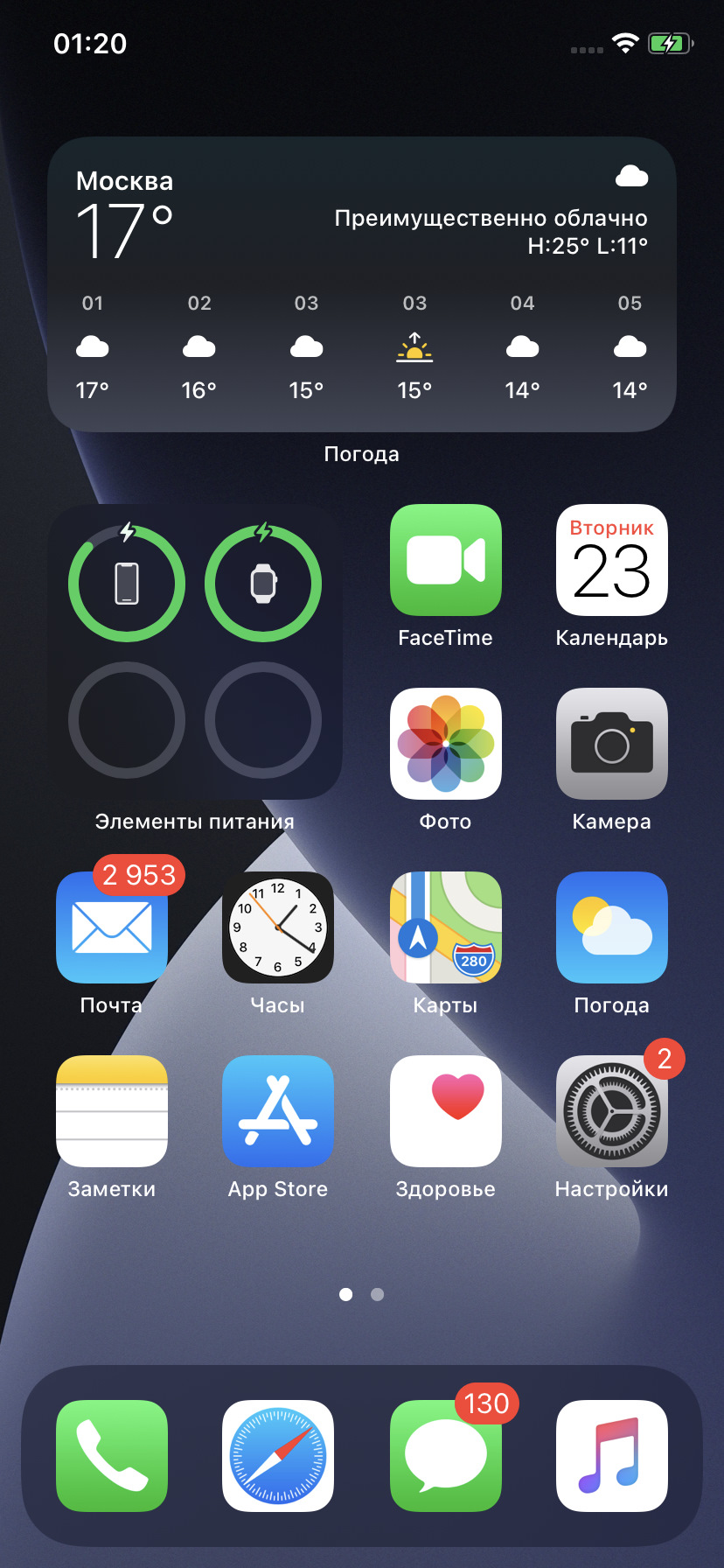Open the Здоровье health app
Screen dimensions: 724x1568
pyautogui.click(x=446, y=1111)
